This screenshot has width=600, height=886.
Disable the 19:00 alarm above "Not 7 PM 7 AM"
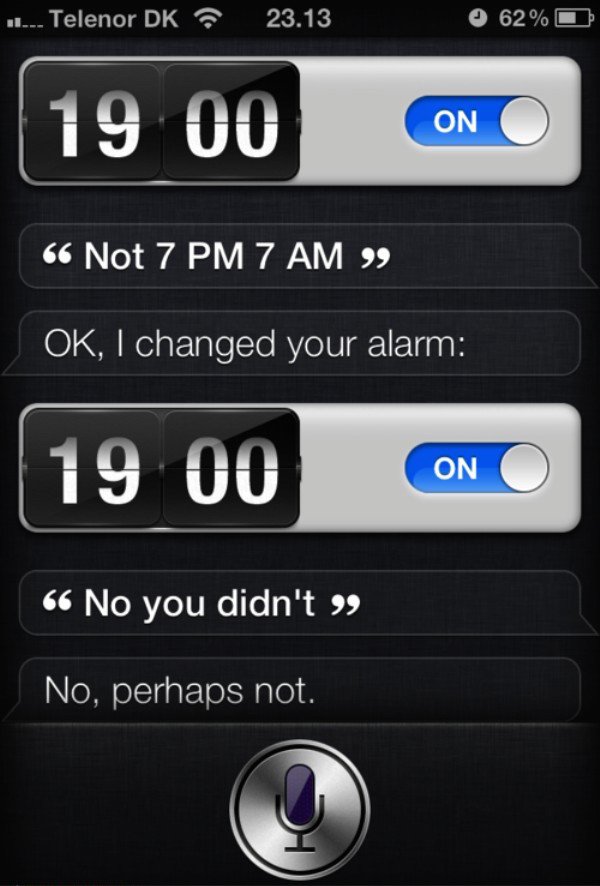coord(477,121)
